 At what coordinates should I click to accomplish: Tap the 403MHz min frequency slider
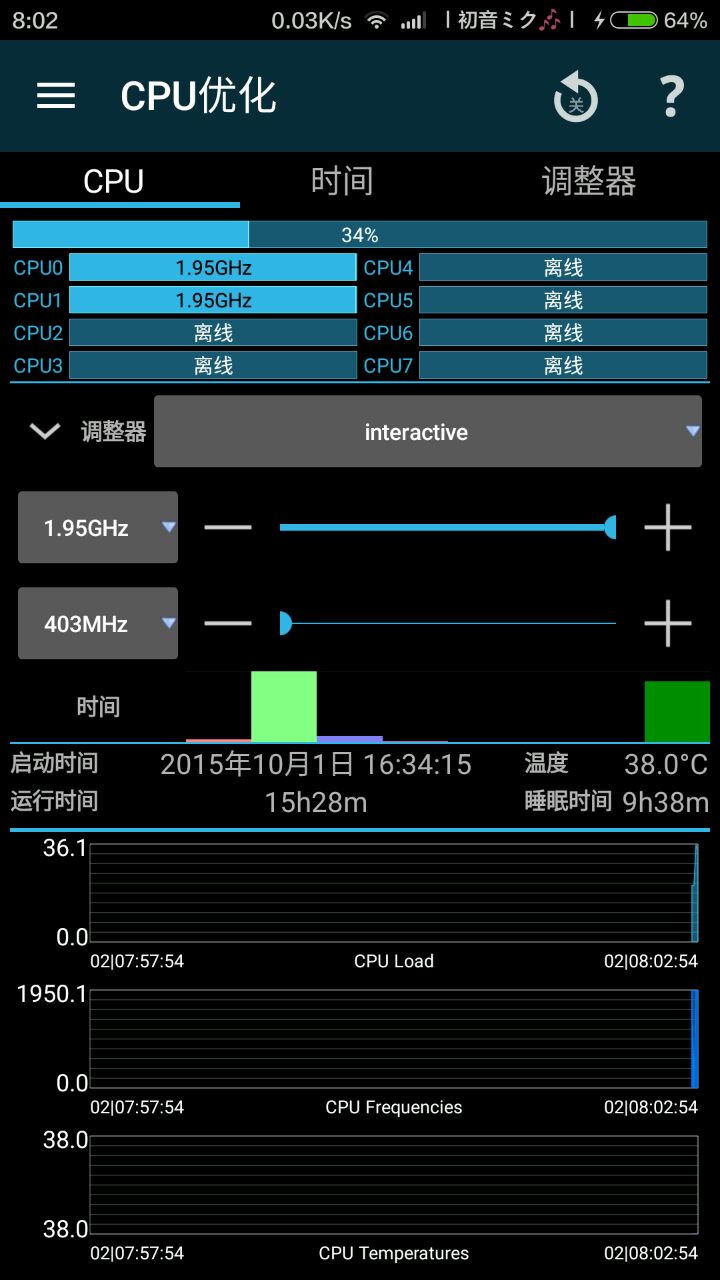click(x=448, y=623)
